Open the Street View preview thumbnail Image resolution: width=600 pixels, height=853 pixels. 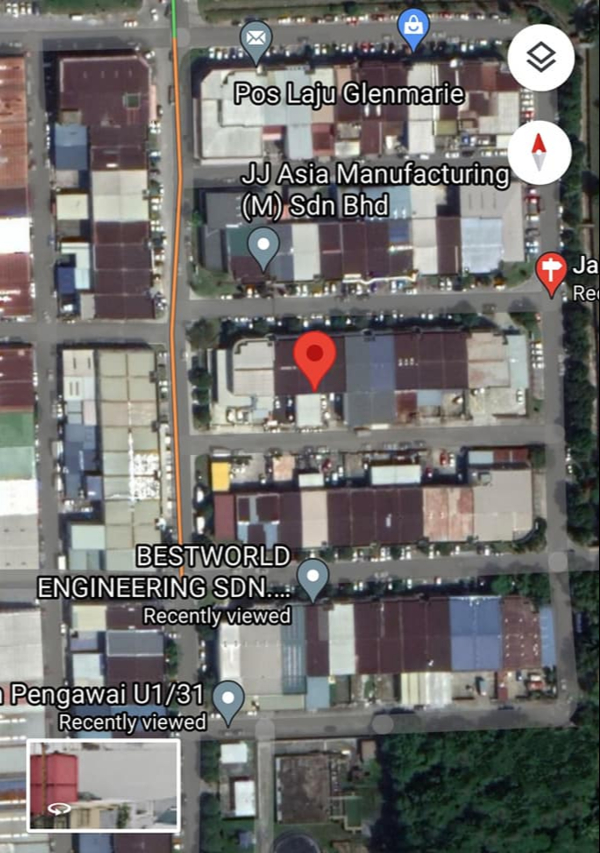pyautogui.click(x=104, y=785)
